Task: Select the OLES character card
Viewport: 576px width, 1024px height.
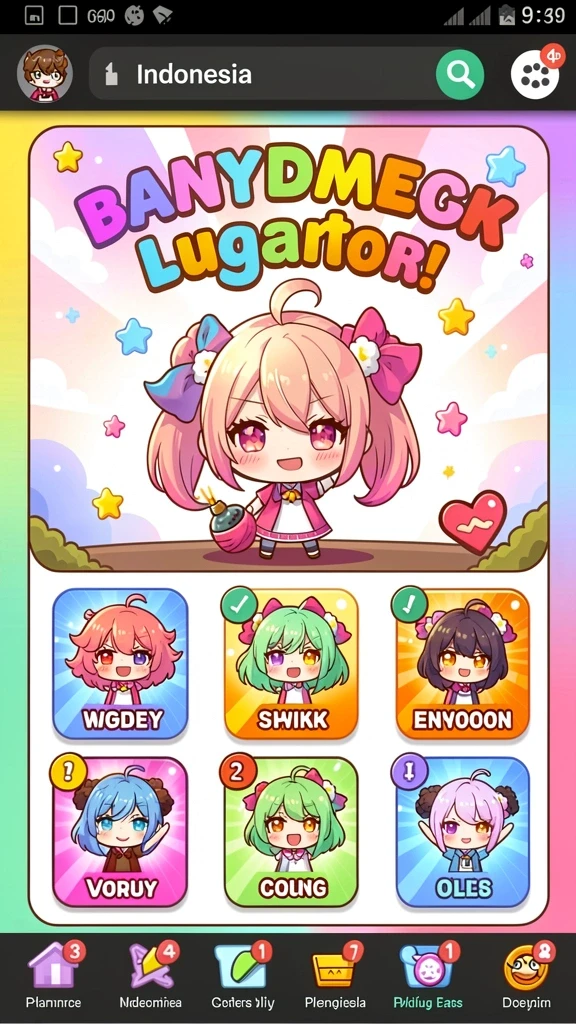Action: click(x=463, y=833)
